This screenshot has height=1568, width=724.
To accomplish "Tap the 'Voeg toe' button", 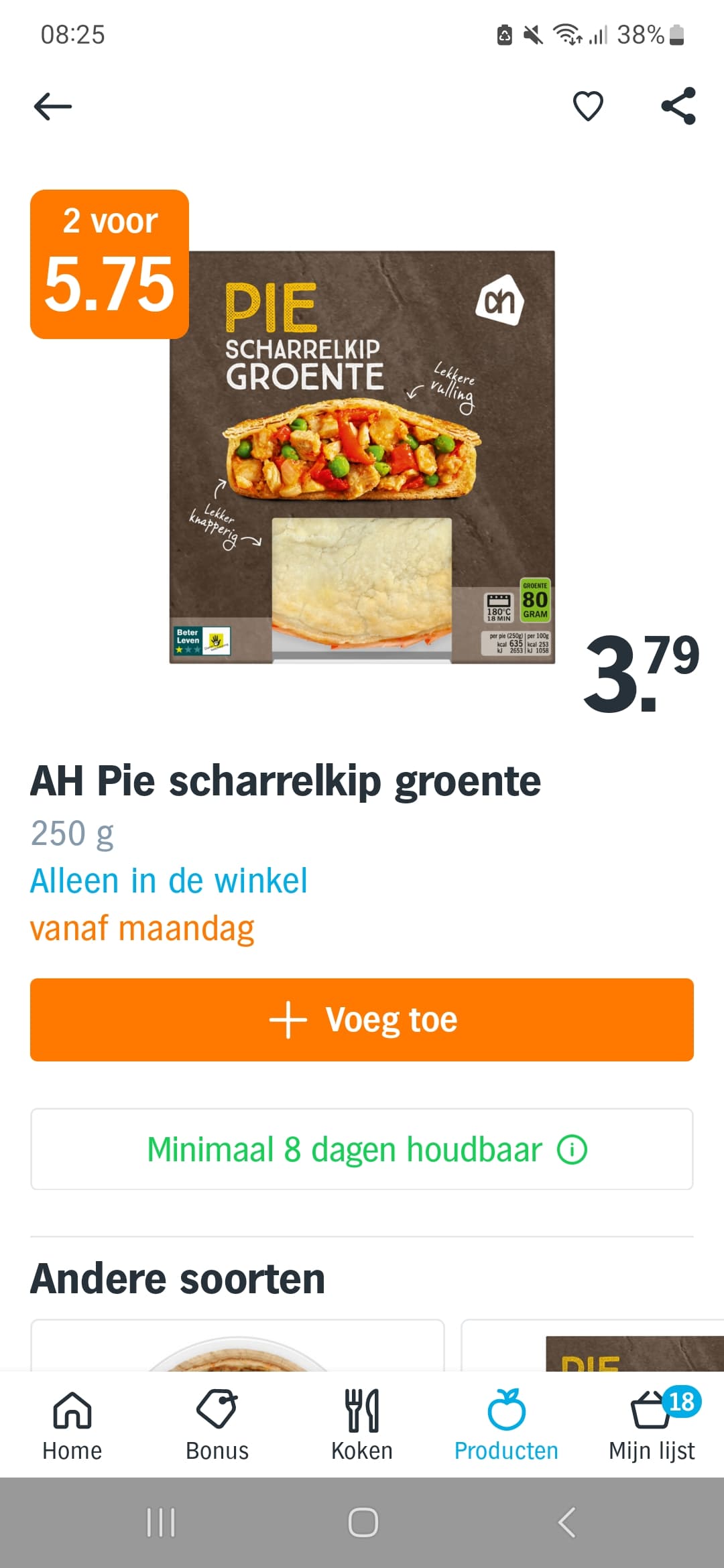I will click(x=362, y=1019).
